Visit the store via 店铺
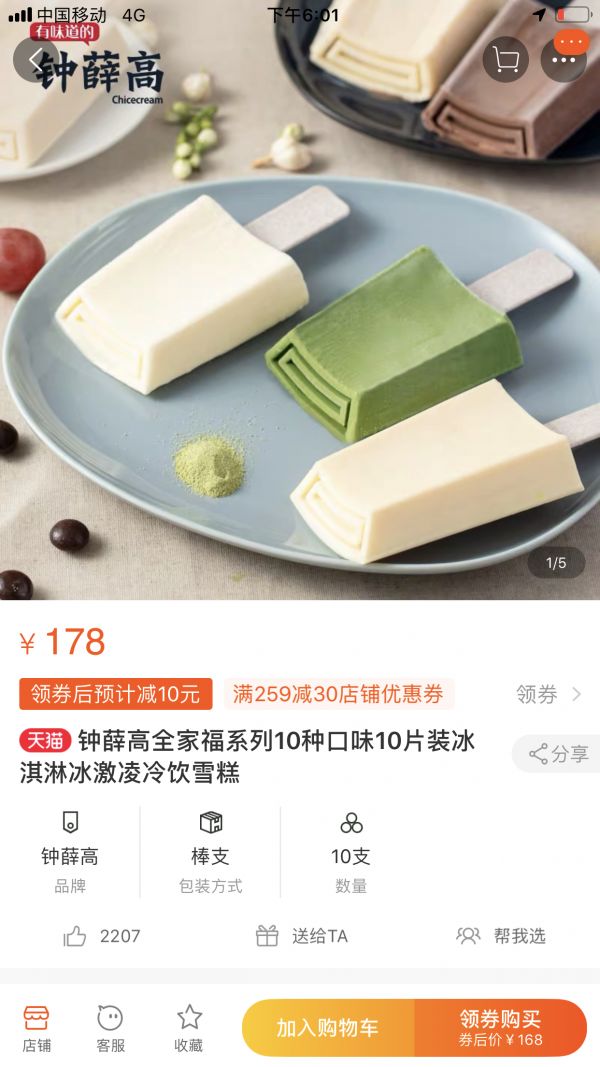600x1067 pixels. click(x=37, y=1028)
